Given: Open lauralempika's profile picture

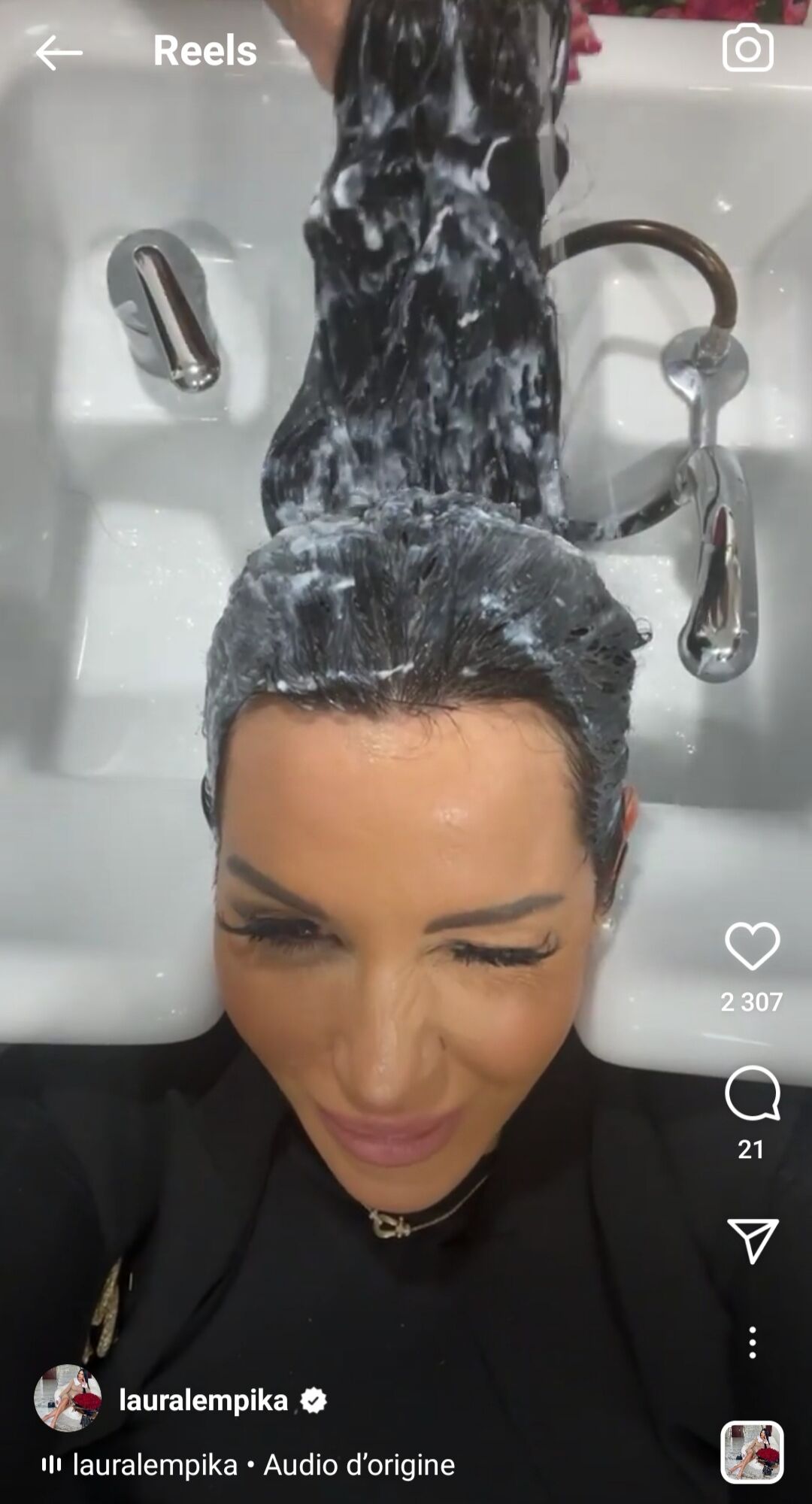Looking at the screenshot, I should coord(68,1398).
